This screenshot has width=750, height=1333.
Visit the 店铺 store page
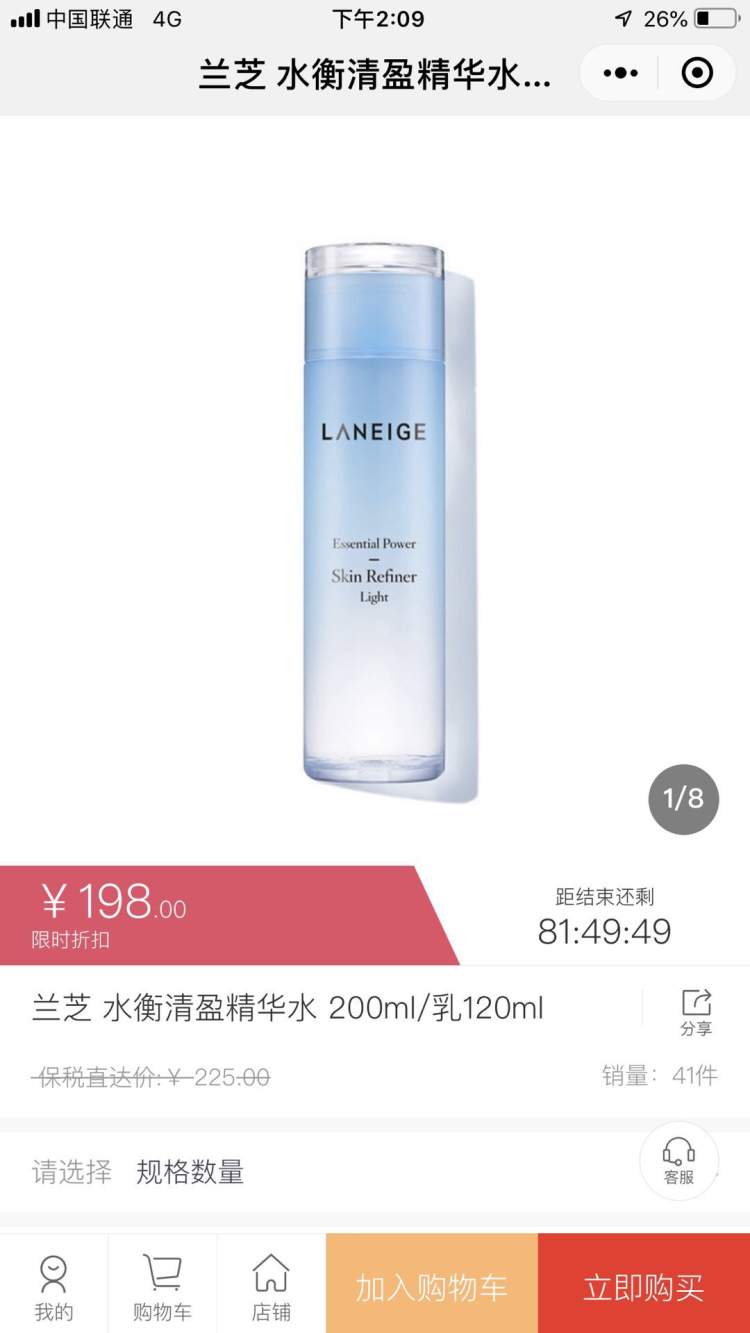click(270, 1288)
